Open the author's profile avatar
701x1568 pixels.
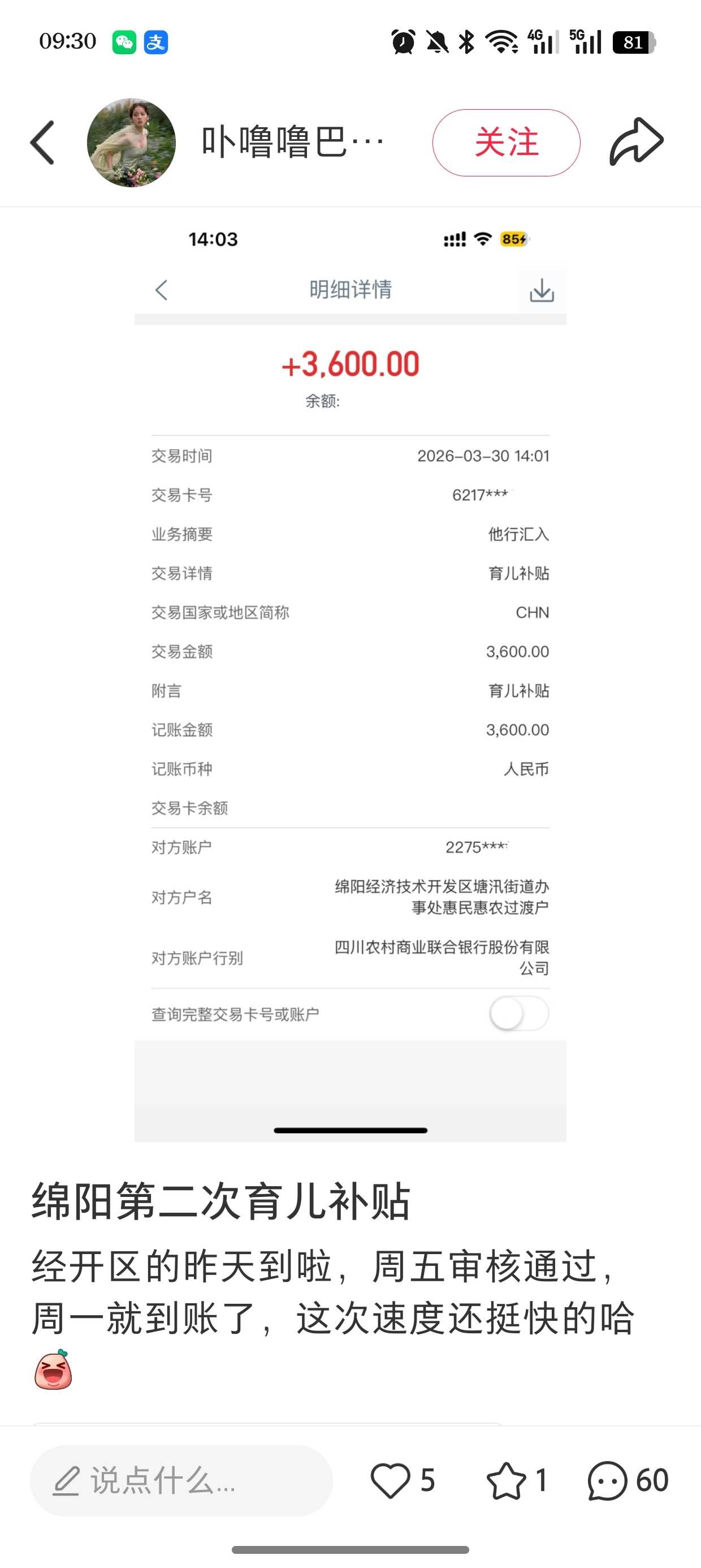click(131, 143)
